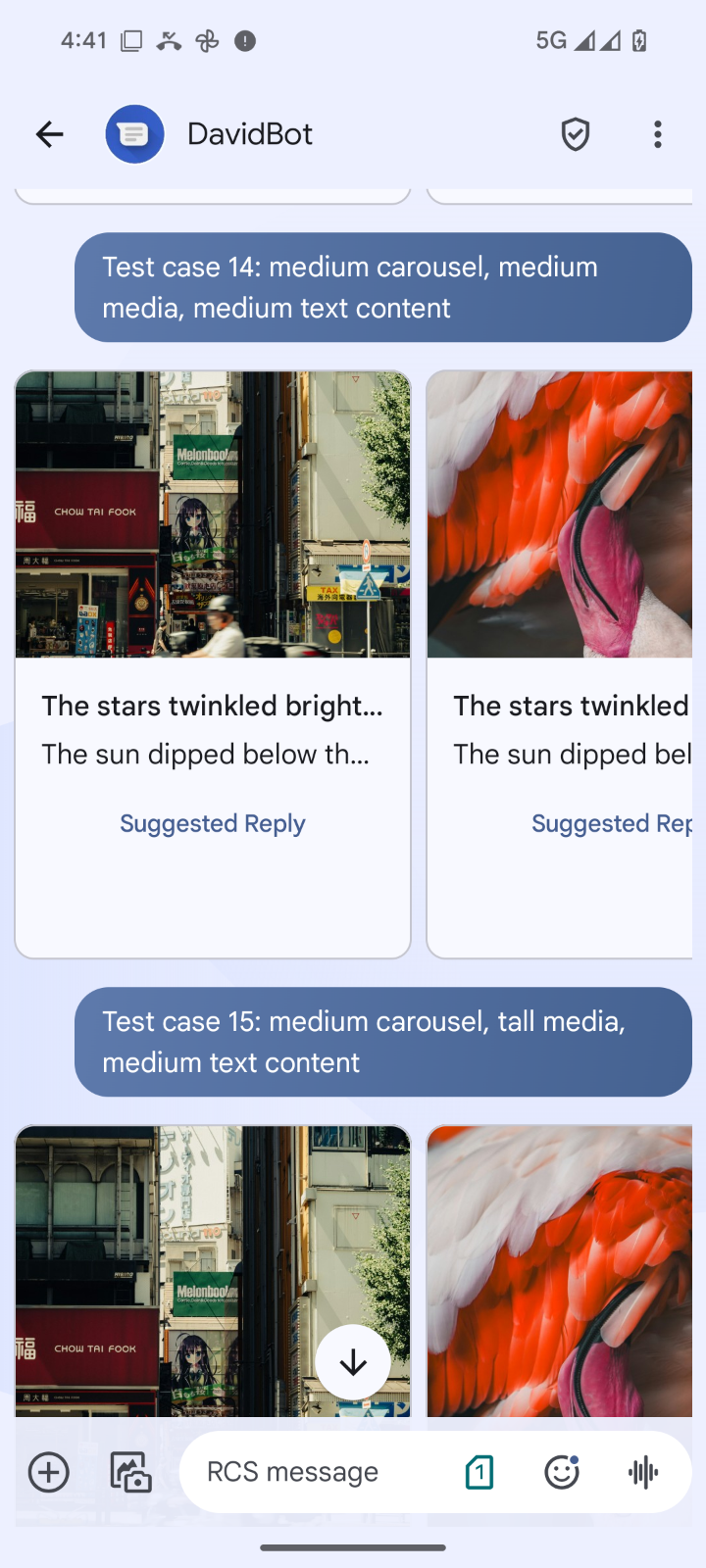Viewport: 706px width, 1568px height.
Task: Open the emoji picker
Action: coord(561,1472)
